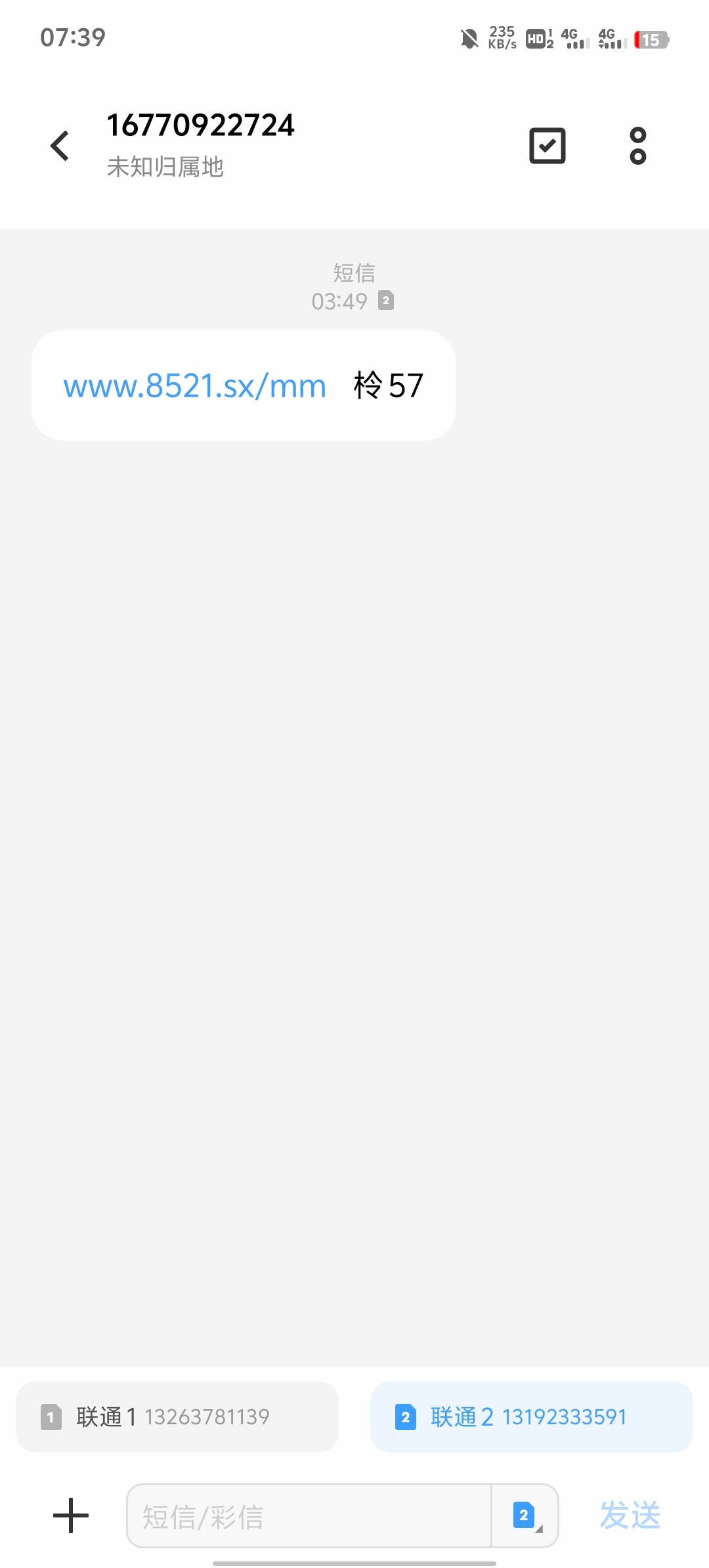Select SIM 联通 2 13192333591
This screenshot has height=1568, width=709.
pyautogui.click(x=531, y=1417)
